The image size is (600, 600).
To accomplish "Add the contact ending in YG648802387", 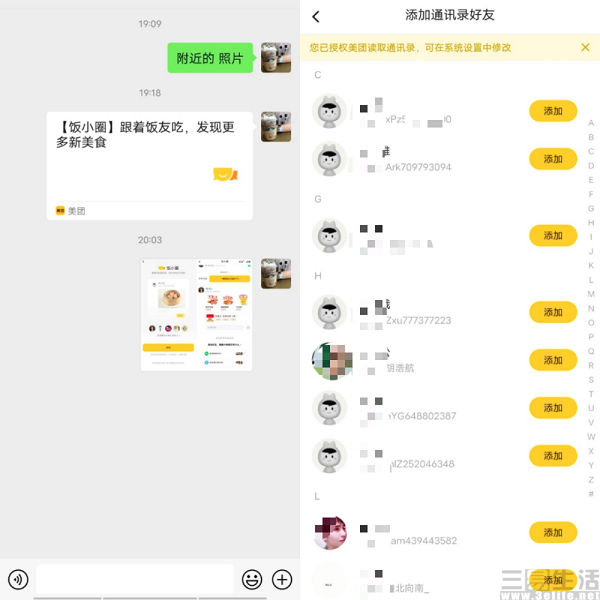I will 553,408.
